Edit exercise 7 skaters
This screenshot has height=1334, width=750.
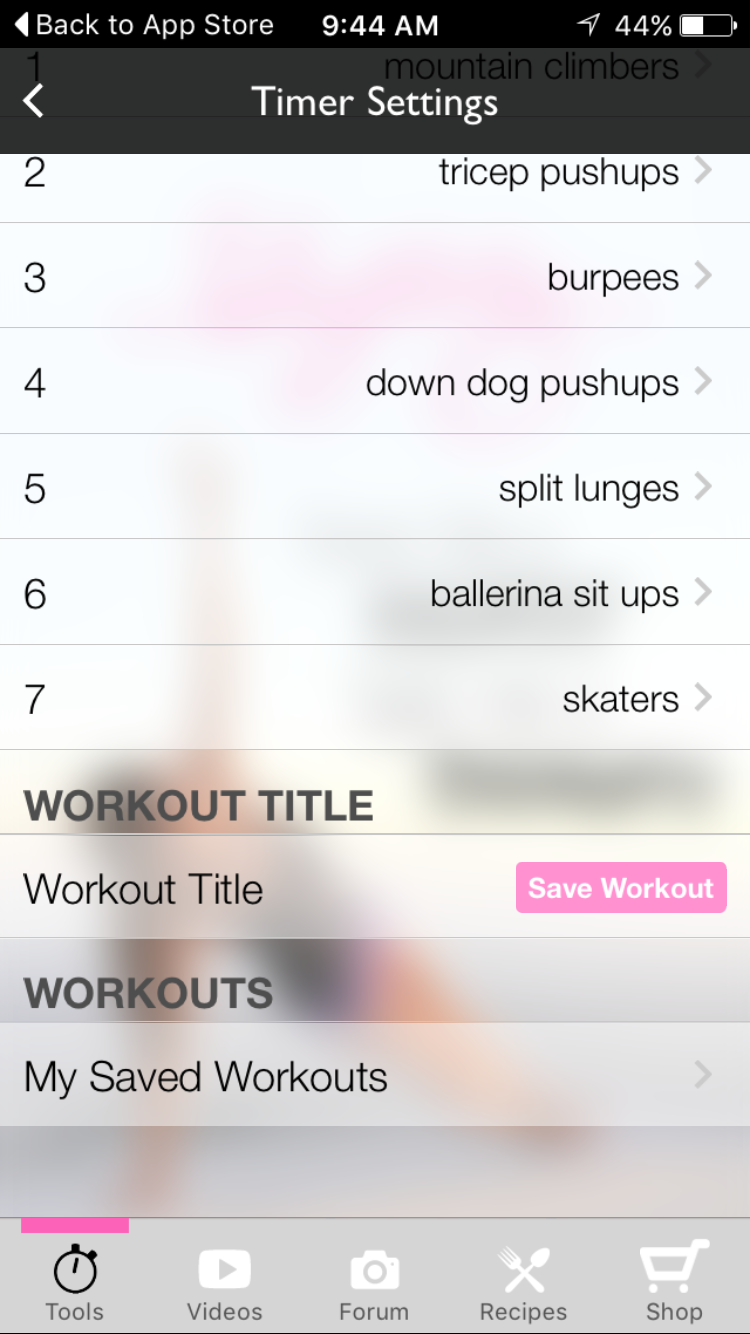click(375, 699)
